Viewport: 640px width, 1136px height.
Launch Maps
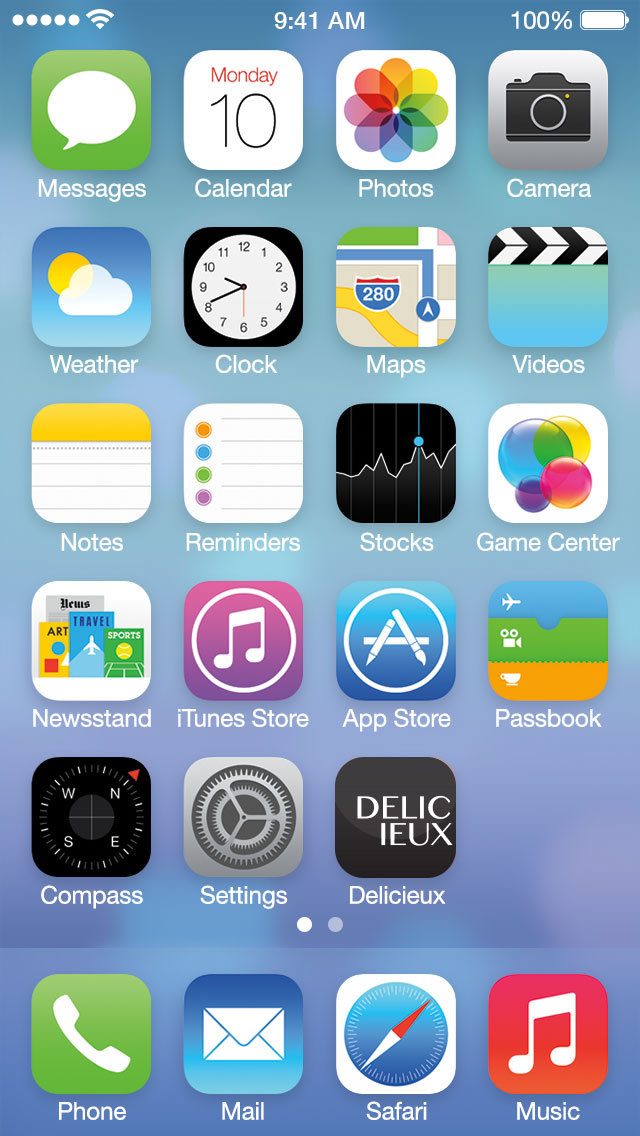coord(396,287)
